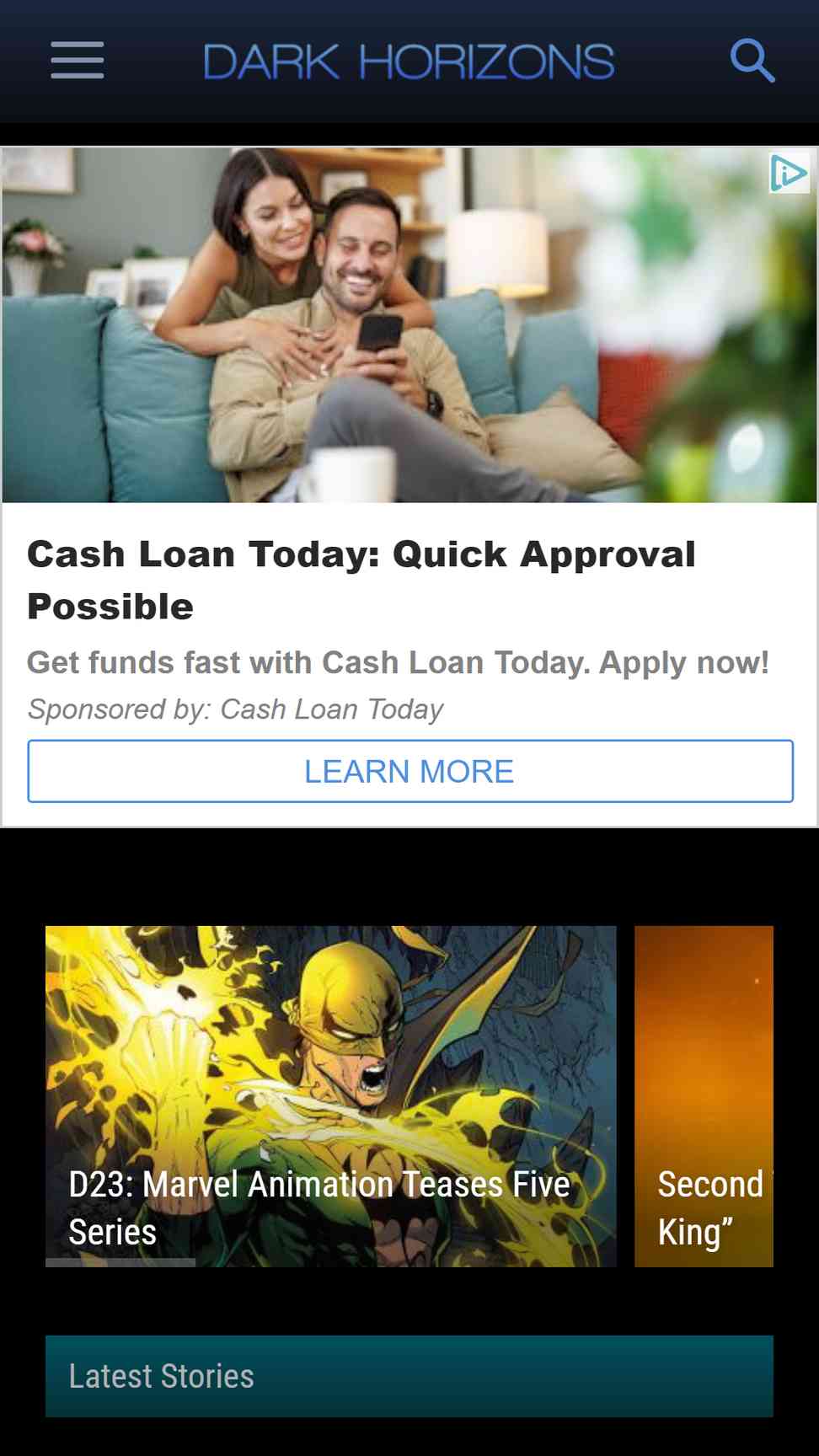Open the Second King story card
The width and height of the screenshot is (819, 1456).
pos(704,1096)
